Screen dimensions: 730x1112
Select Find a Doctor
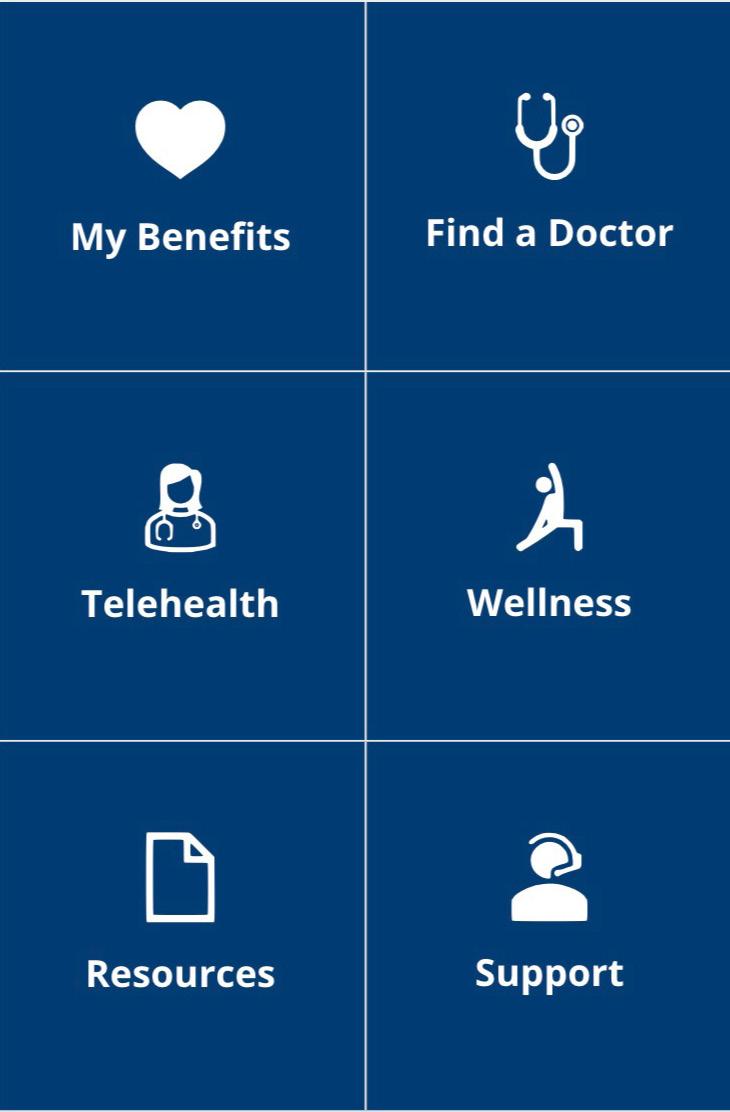click(549, 185)
